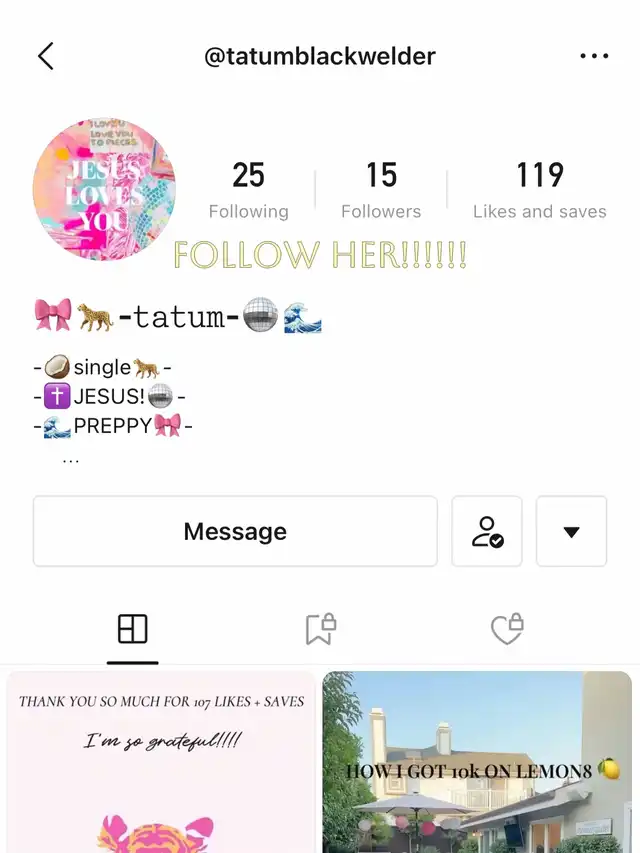Screen dimensions: 640x853
Task: Message this user
Action: point(235,531)
